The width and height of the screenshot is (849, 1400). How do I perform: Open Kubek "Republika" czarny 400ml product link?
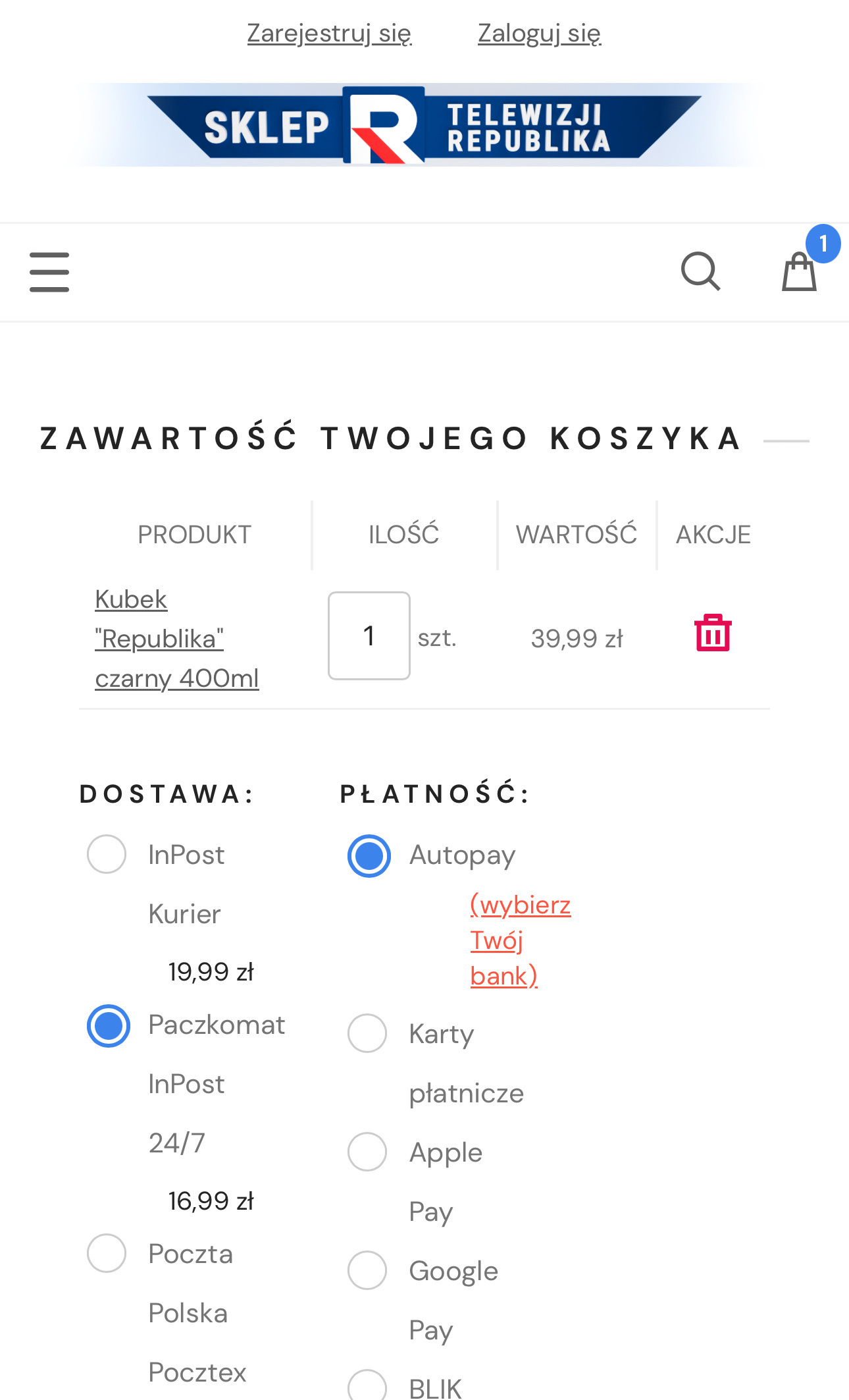click(176, 638)
